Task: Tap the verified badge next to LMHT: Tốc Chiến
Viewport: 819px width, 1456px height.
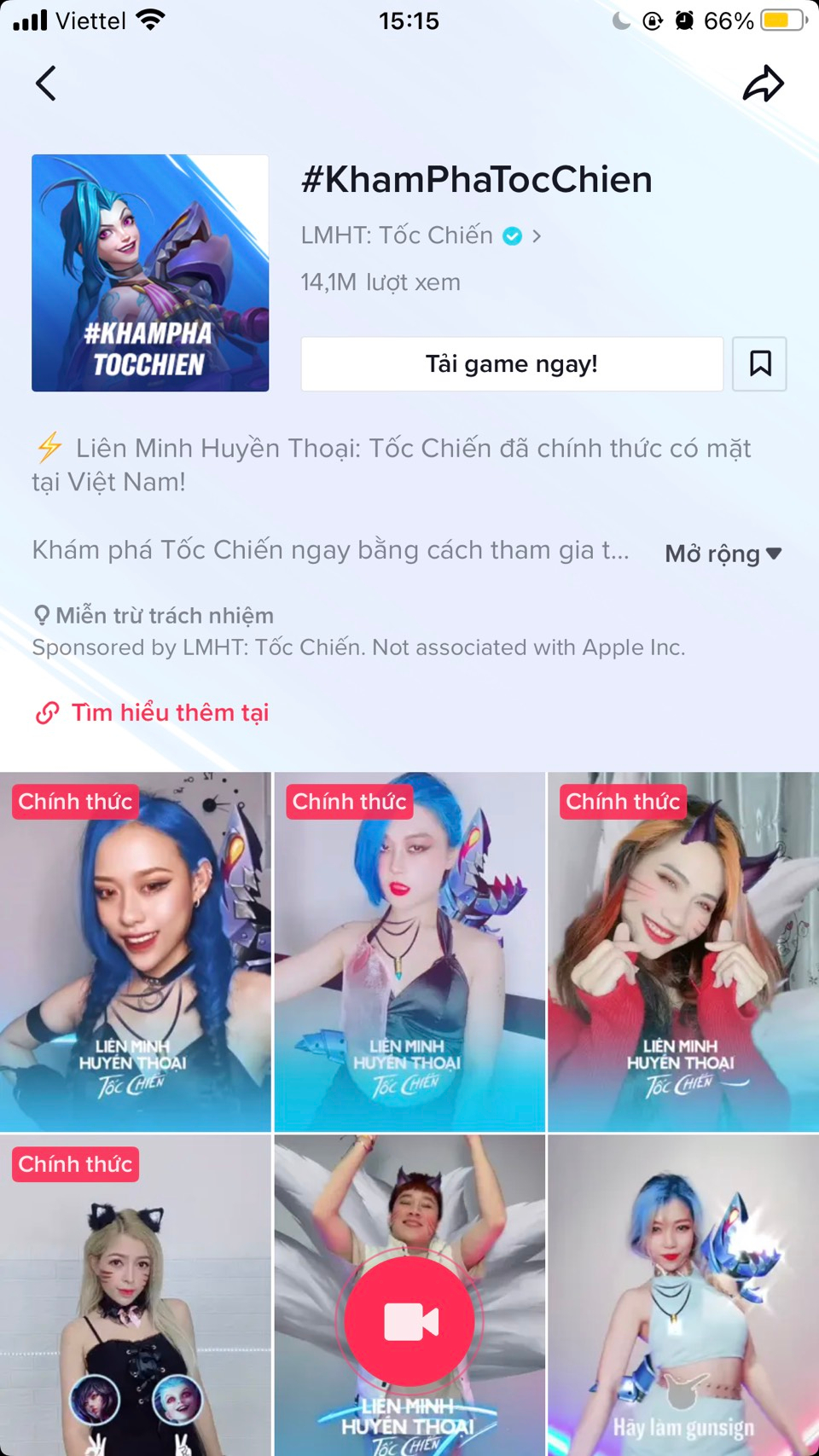Action: pyautogui.click(x=512, y=236)
